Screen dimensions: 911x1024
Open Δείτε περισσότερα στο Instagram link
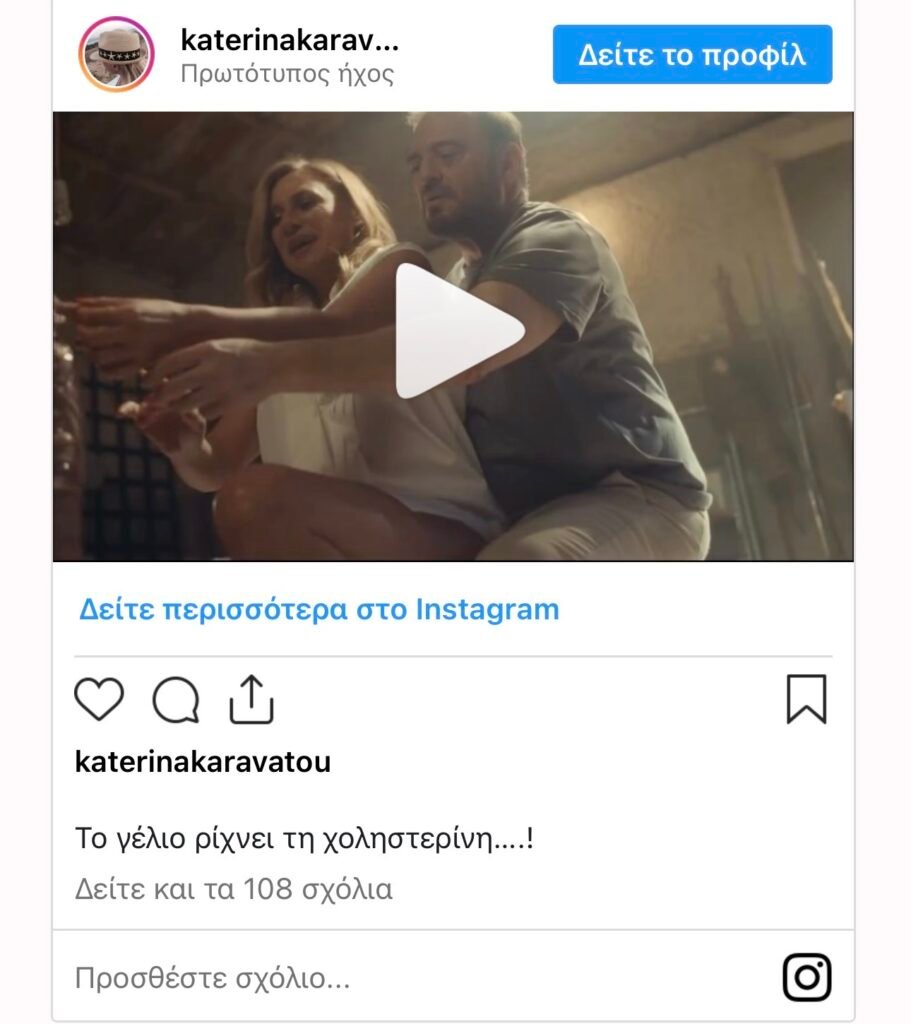pos(319,610)
